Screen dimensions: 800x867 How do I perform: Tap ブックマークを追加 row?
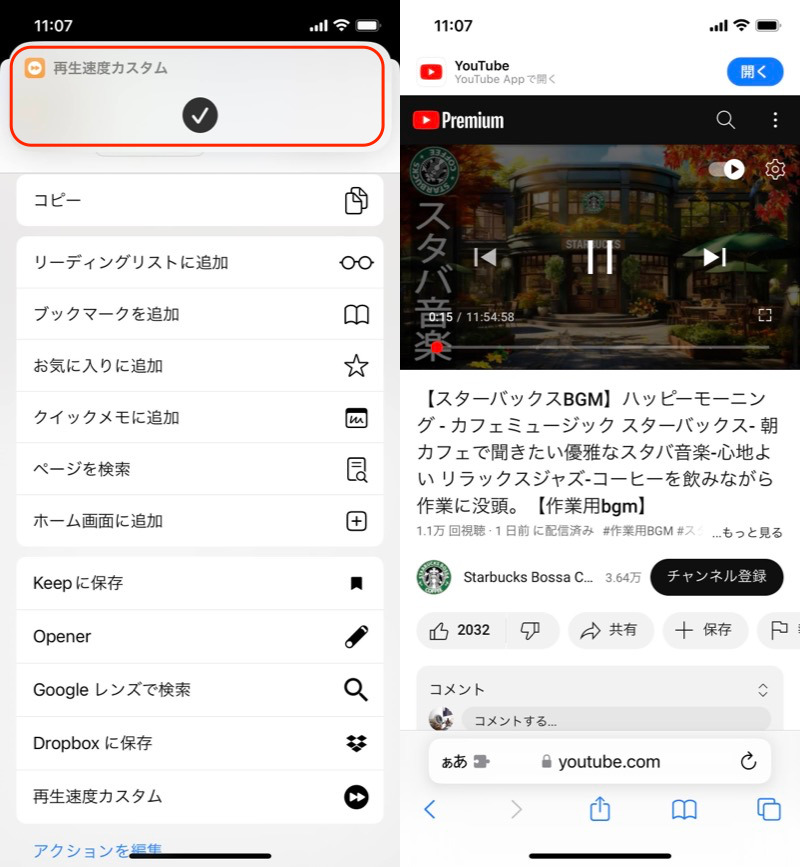(x=200, y=314)
